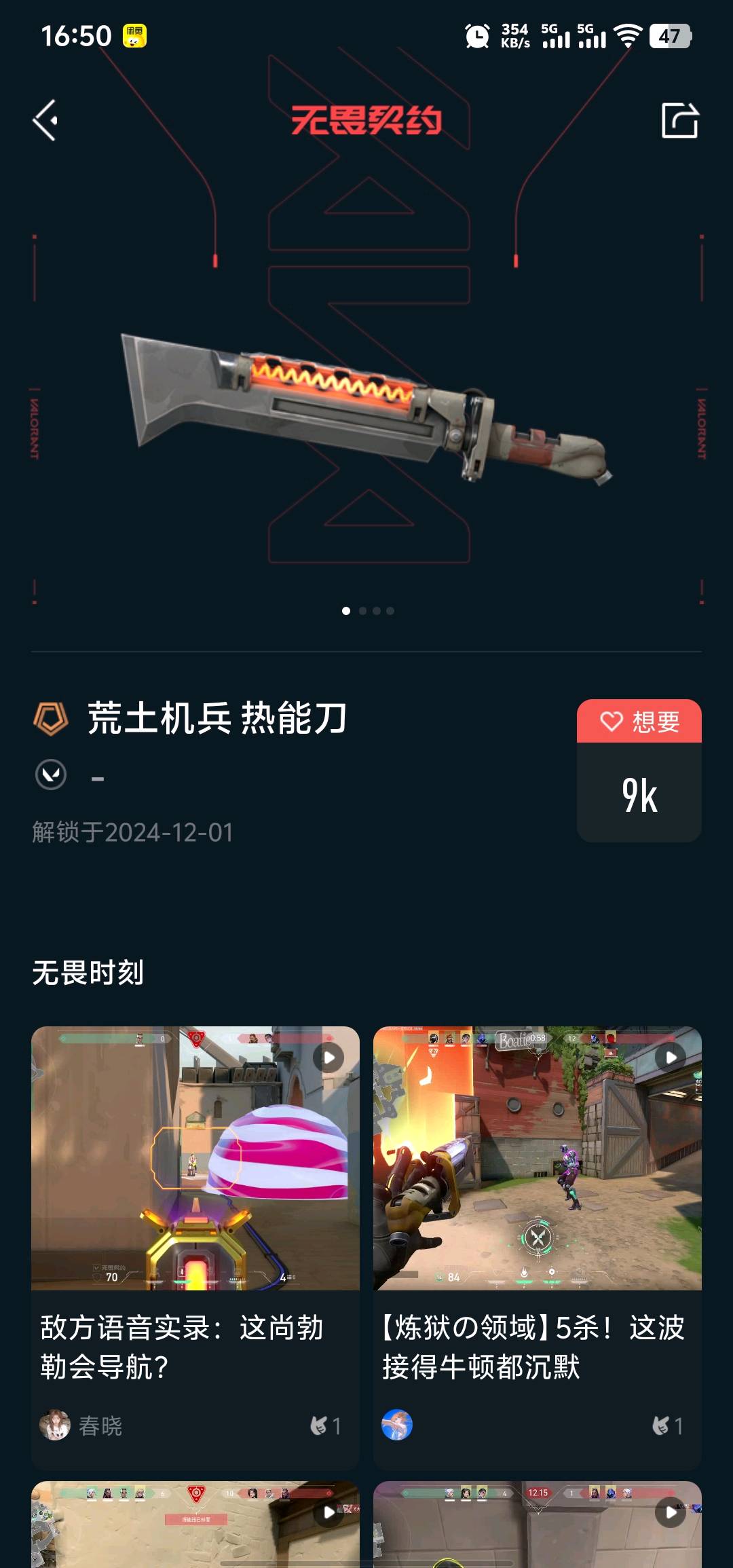733x1568 pixels.
Task: Share this knife skin page
Action: tap(679, 121)
